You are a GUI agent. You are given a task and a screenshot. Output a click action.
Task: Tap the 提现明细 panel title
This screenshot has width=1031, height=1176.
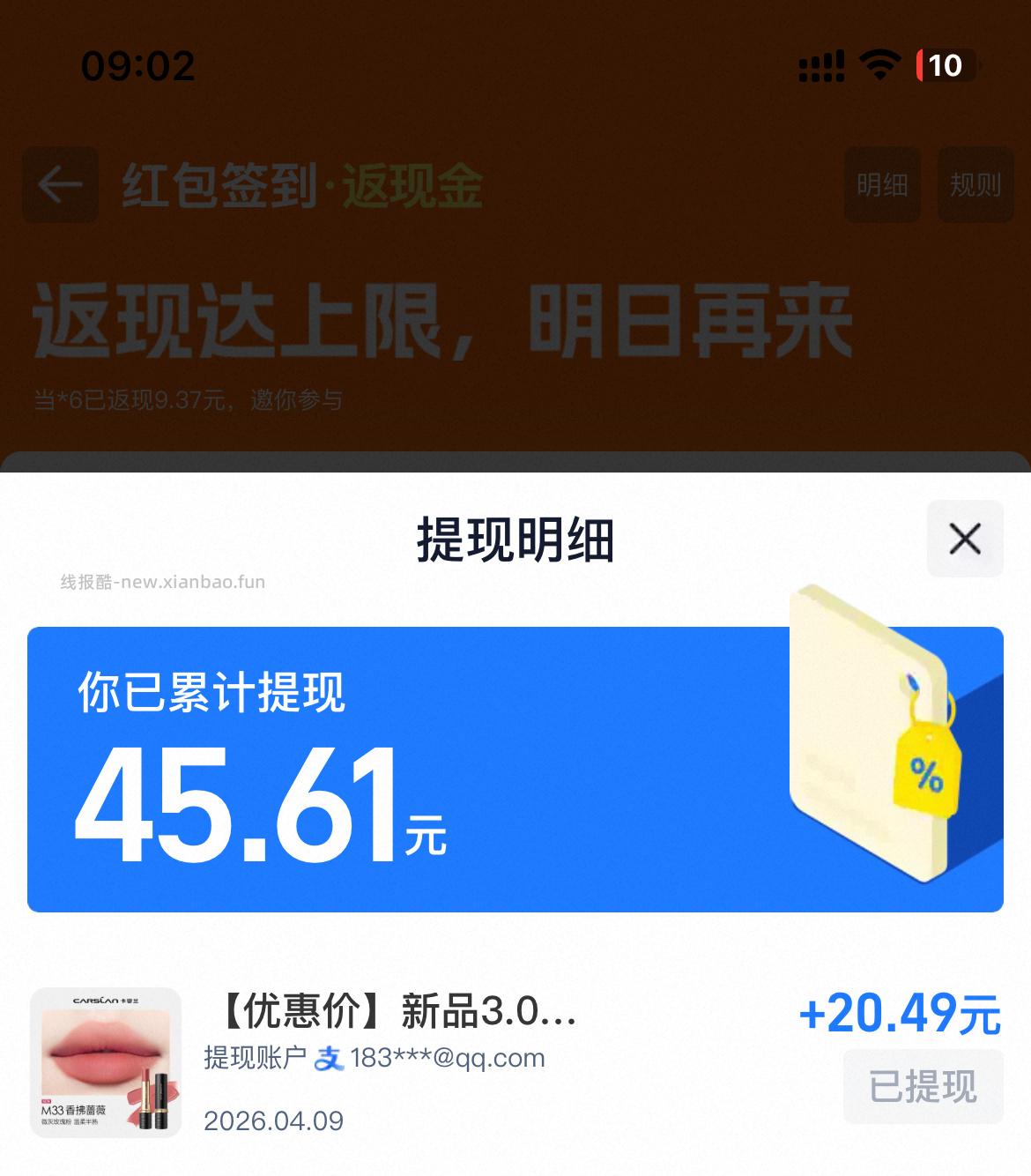pos(515,542)
